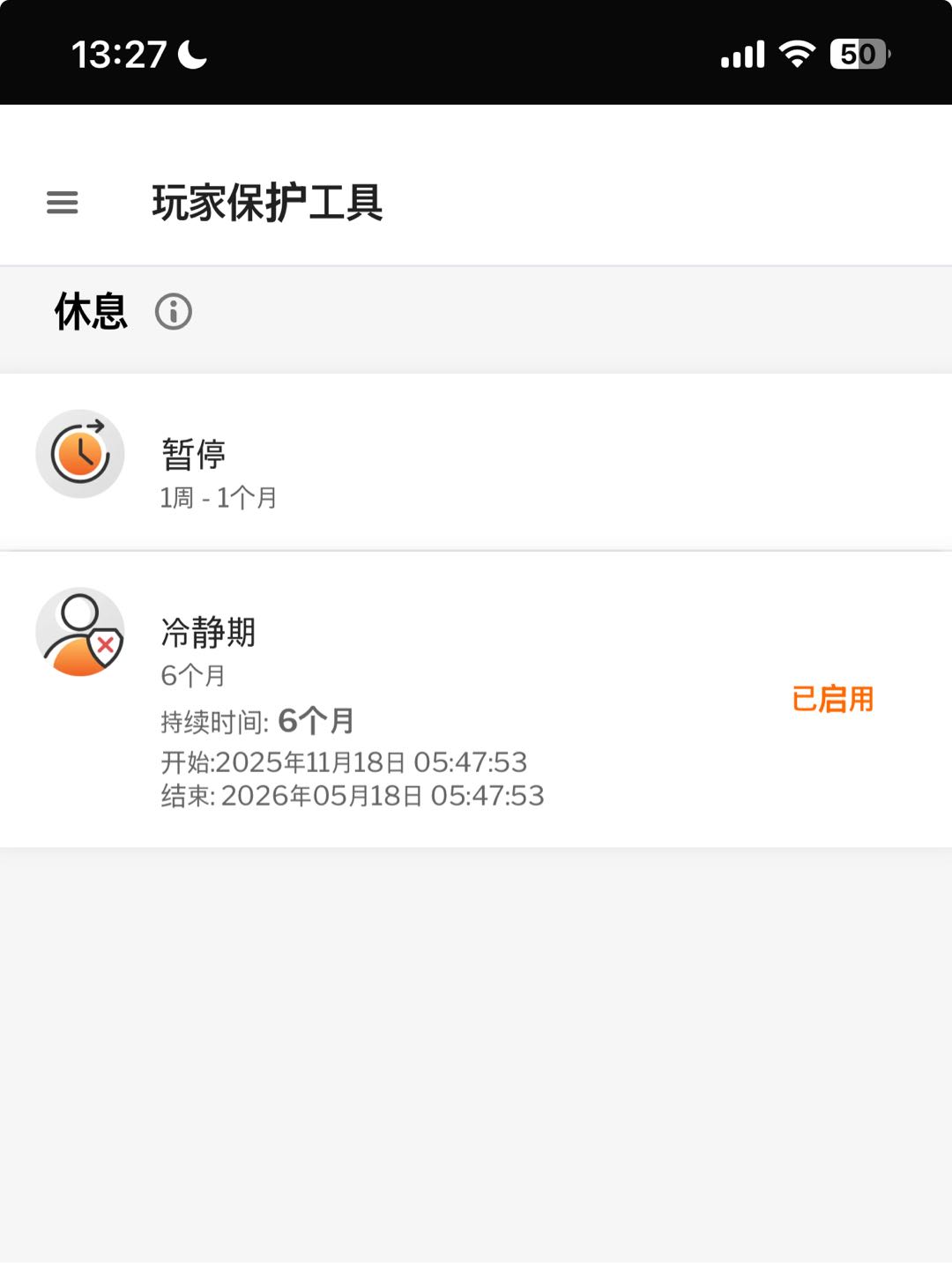Image resolution: width=952 pixels, height=1263 pixels.
Task: Tap the info icon next to 休息
Action: point(174,313)
